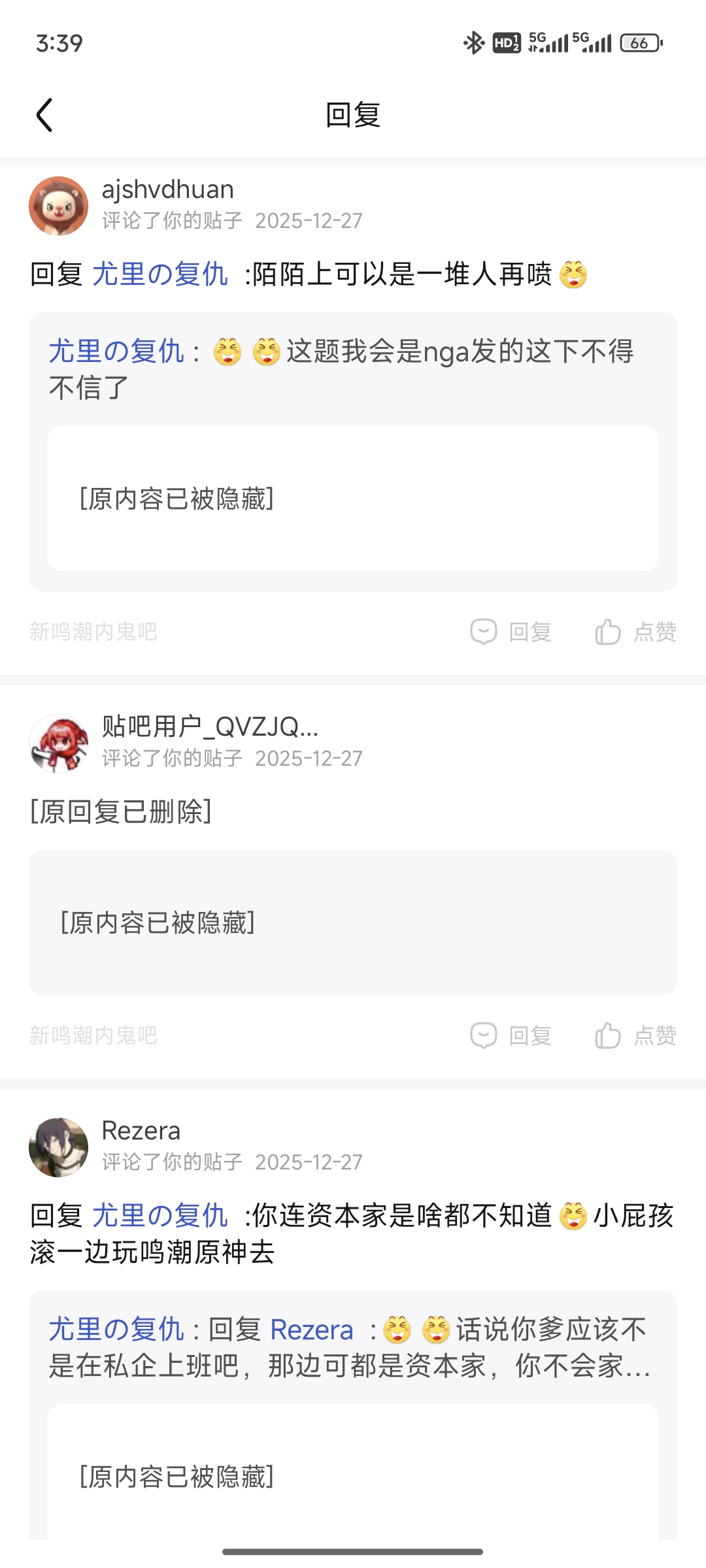Open ajshvdhuan's profile avatar

59,206
